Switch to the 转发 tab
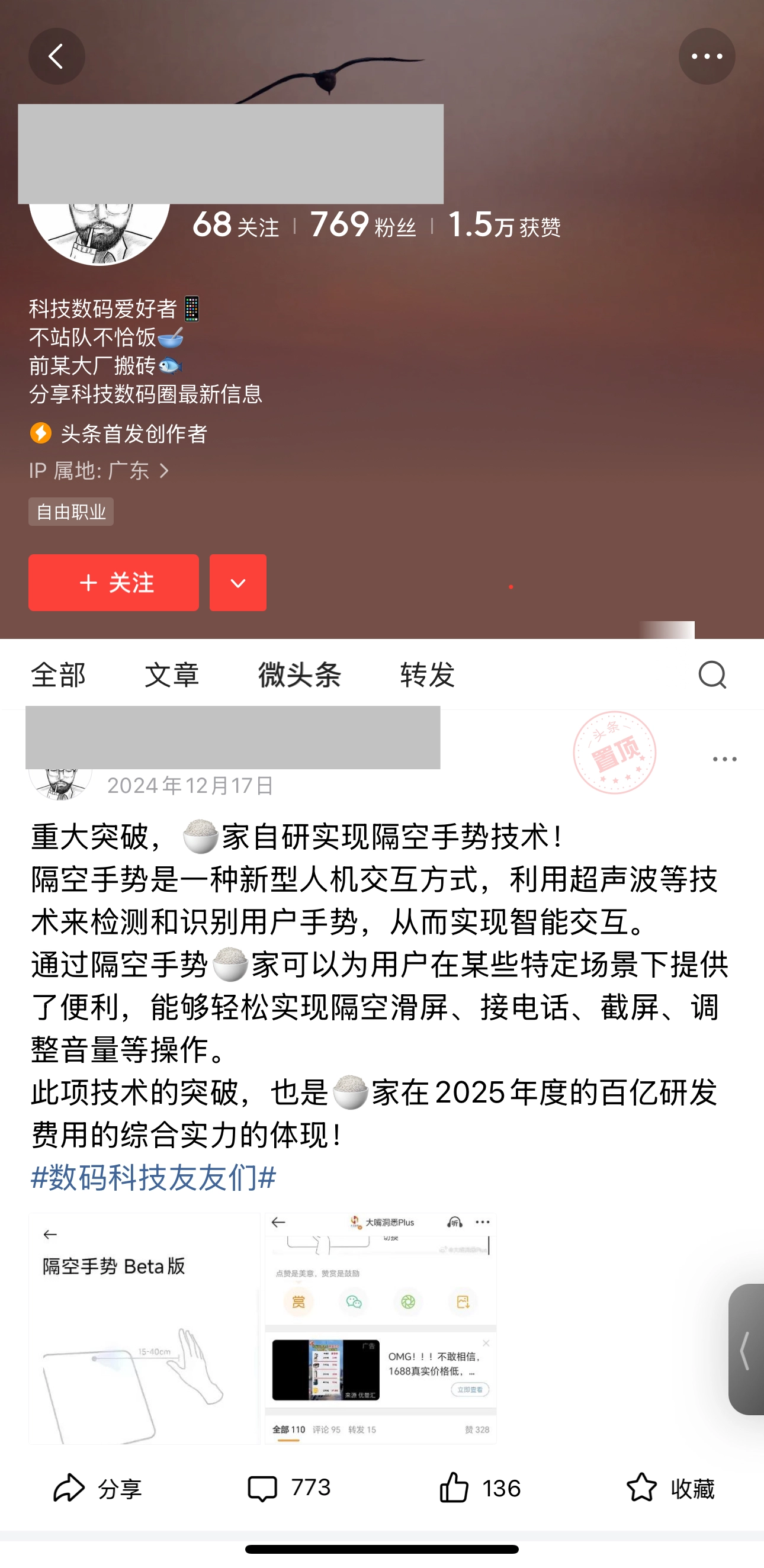 (427, 674)
